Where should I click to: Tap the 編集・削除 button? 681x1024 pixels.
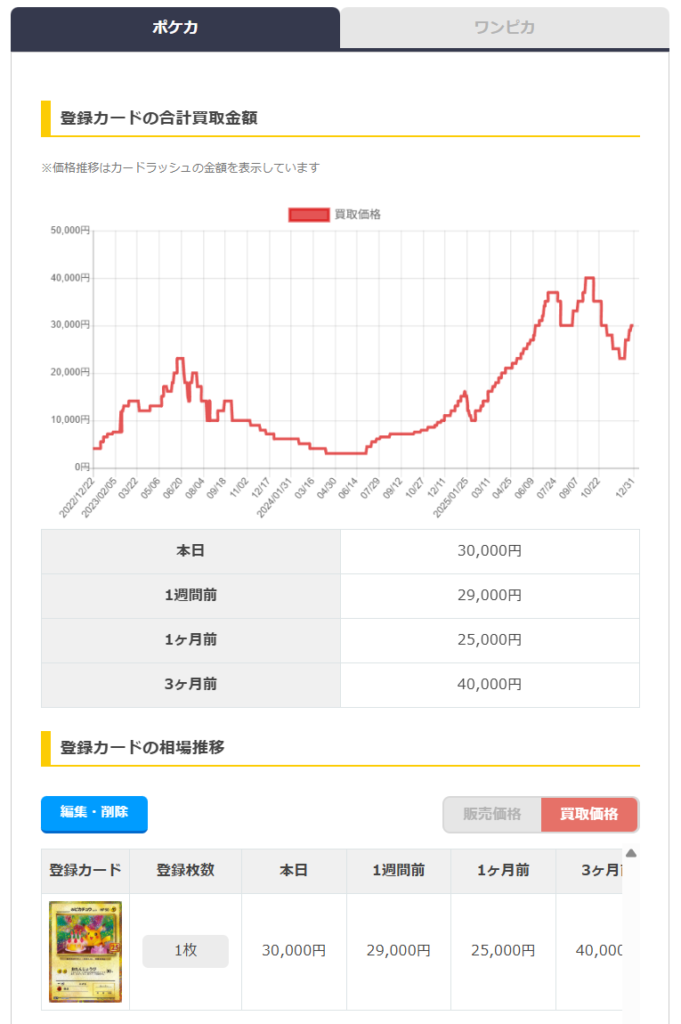94,813
